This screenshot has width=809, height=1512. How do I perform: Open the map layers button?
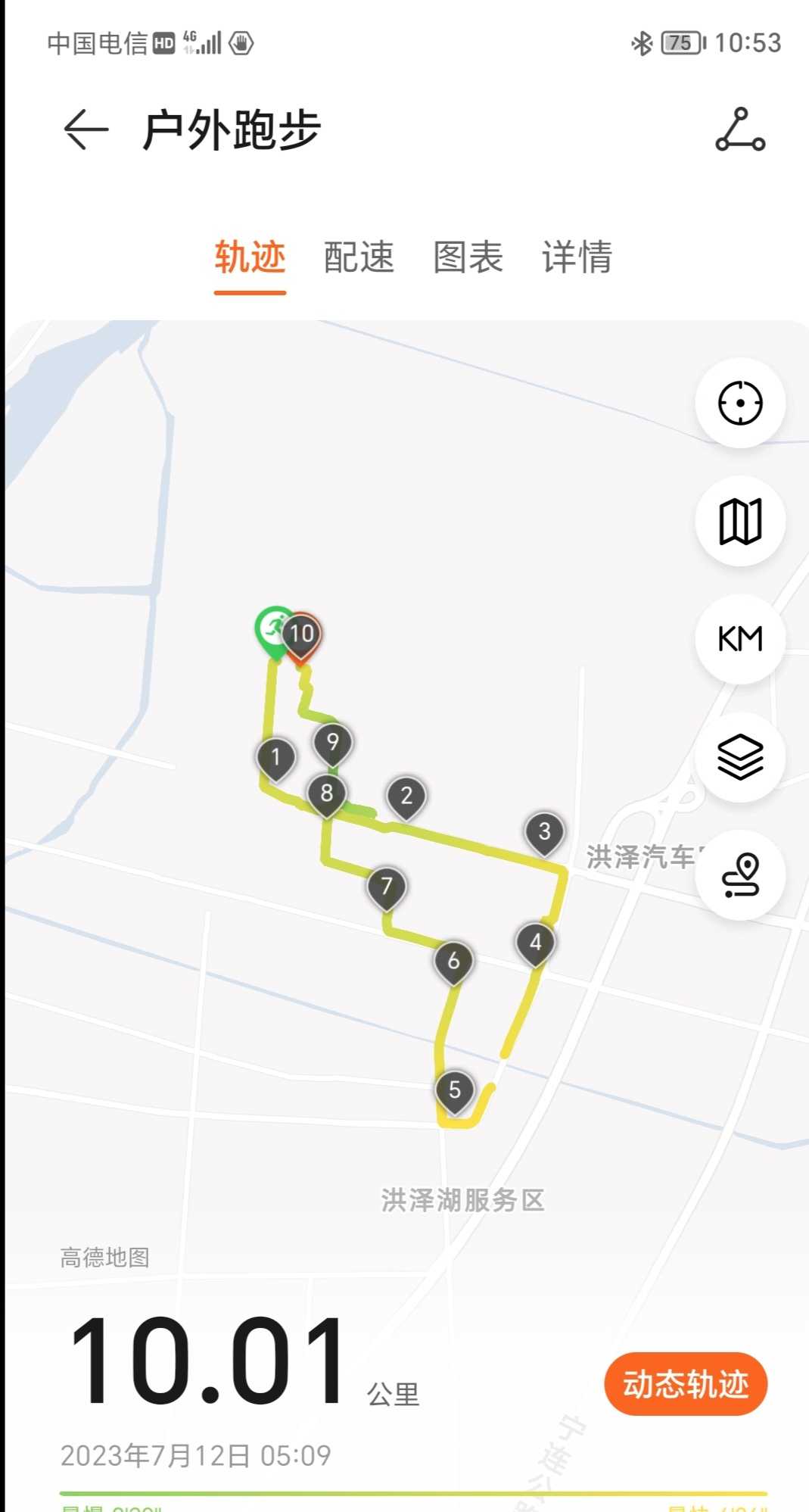coord(740,757)
